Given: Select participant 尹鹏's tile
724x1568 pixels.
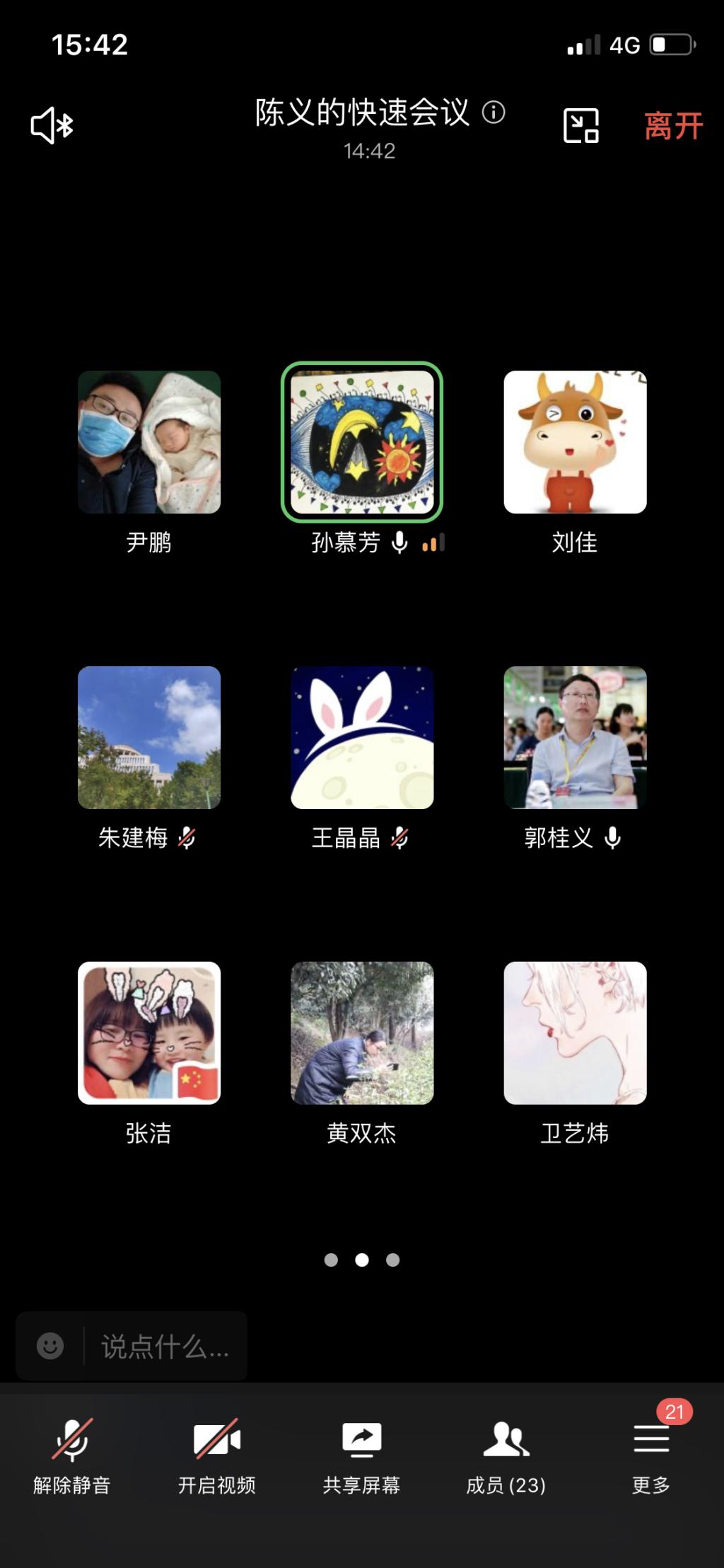Looking at the screenshot, I should point(149,442).
